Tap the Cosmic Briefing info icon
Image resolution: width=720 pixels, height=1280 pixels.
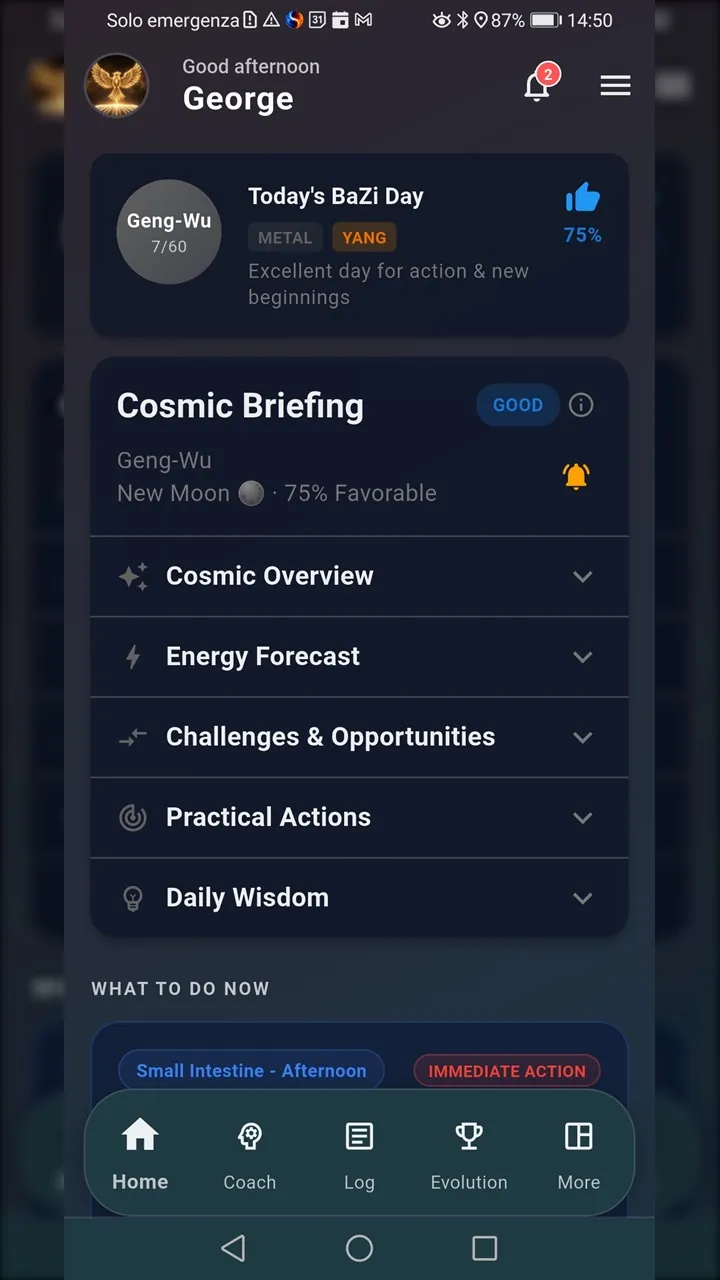click(581, 405)
